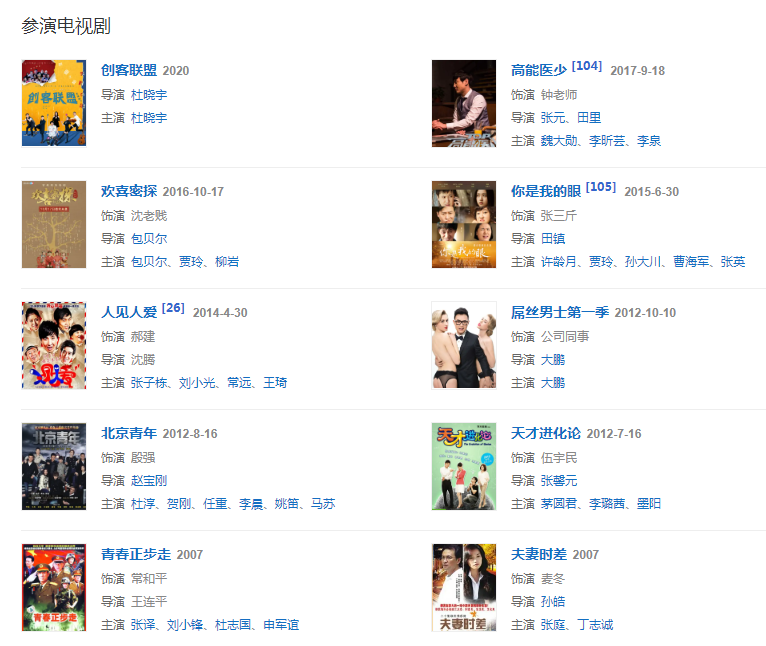Open director 赵宝刚's page
The height and width of the screenshot is (646, 766).
pyautogui.click(x=149, y=480)
